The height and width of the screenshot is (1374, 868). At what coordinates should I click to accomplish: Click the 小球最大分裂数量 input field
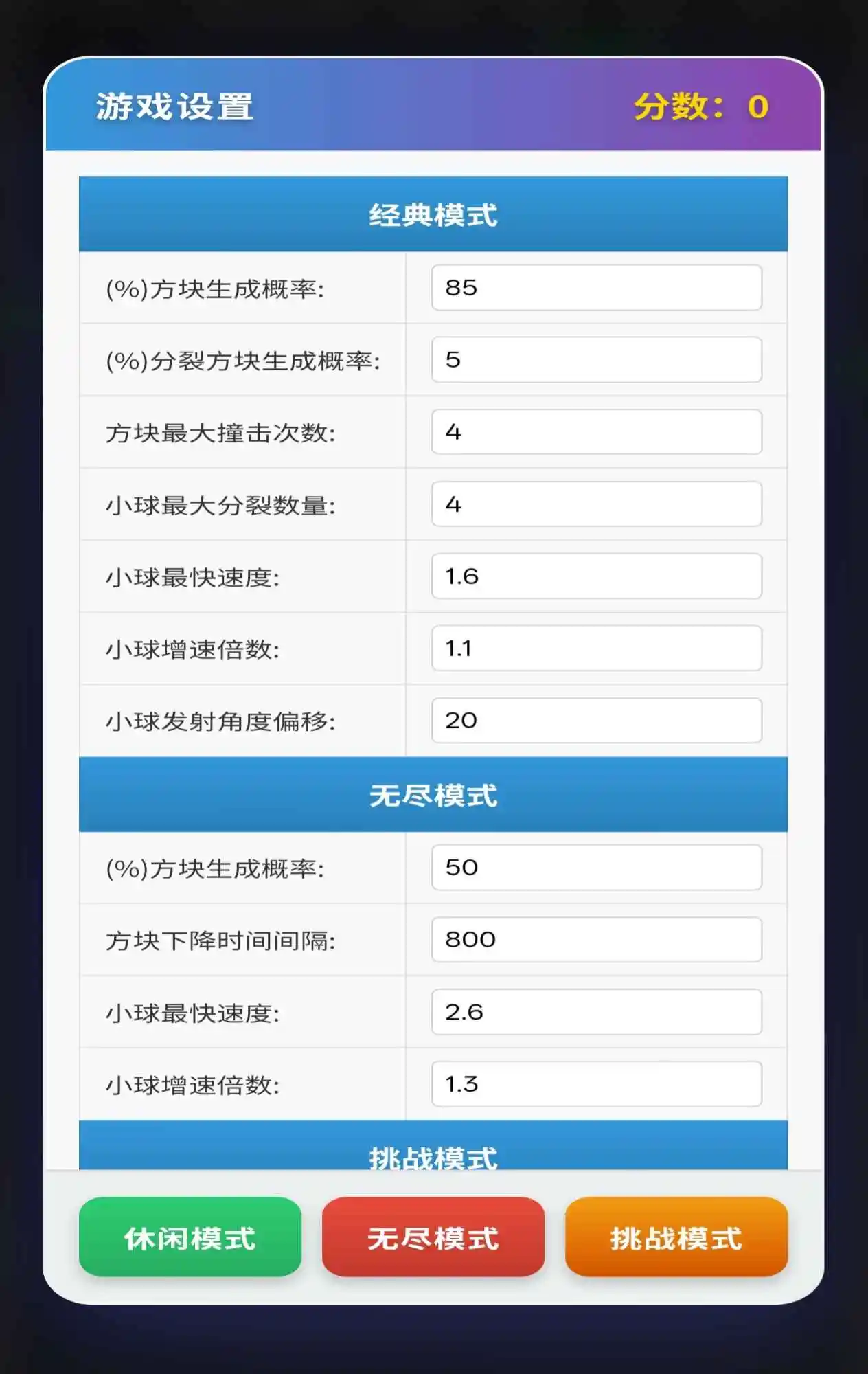coord(595,504)
